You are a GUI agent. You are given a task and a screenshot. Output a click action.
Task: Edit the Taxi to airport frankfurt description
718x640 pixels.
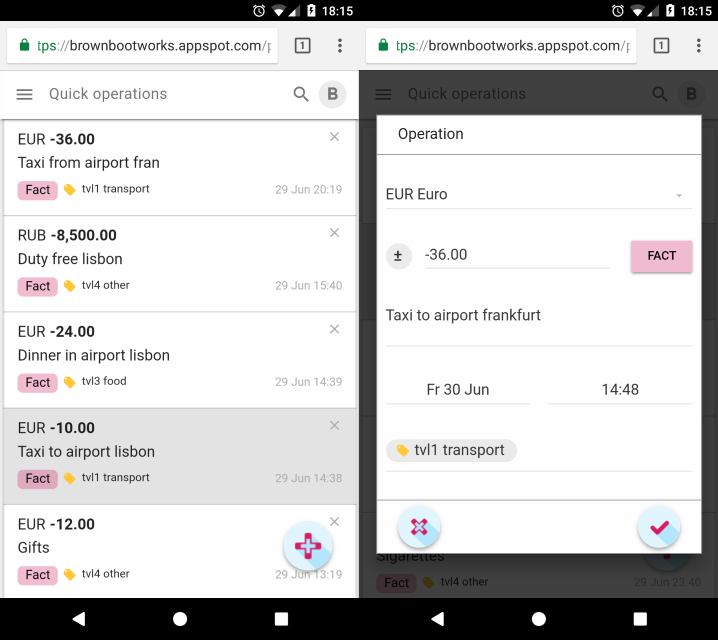pyautogui.click(x=538, y=316)
